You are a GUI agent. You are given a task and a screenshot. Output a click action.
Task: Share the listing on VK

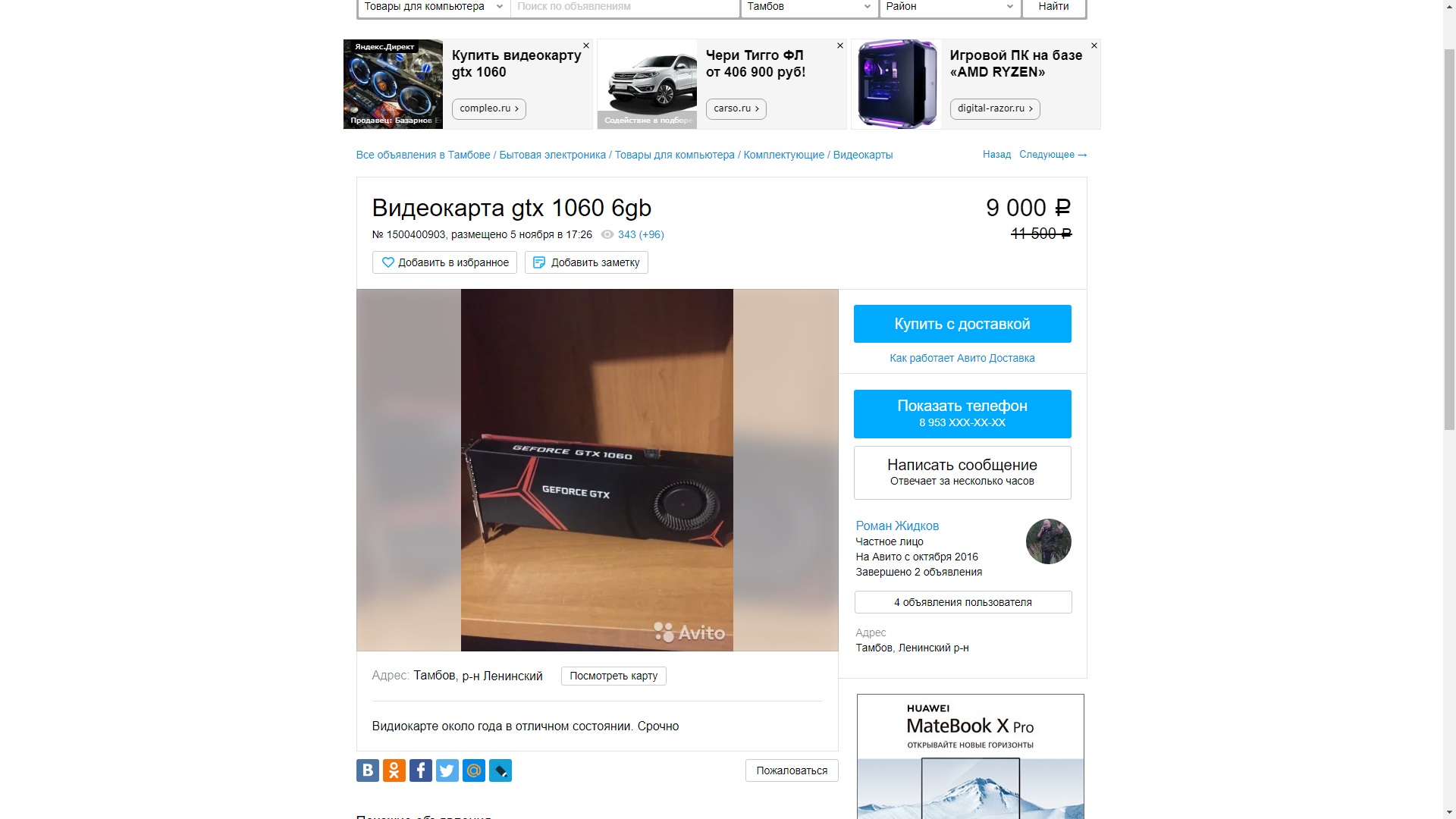[x=368, y=770]
